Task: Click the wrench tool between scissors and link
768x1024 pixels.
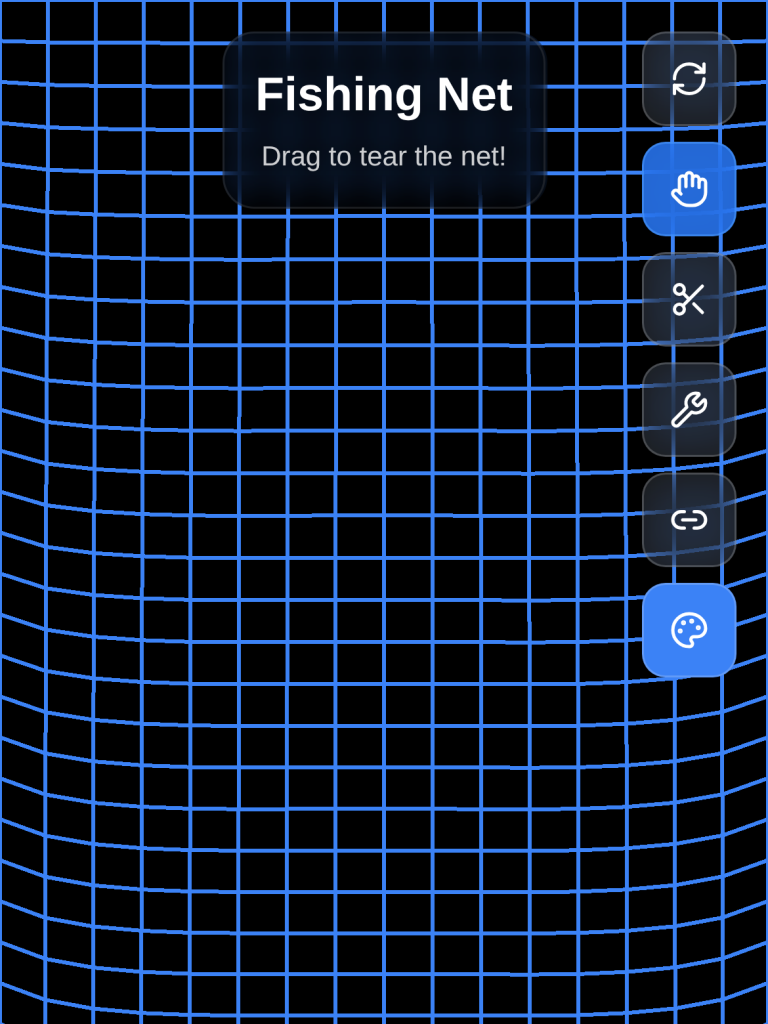Action: coord(688,409)
